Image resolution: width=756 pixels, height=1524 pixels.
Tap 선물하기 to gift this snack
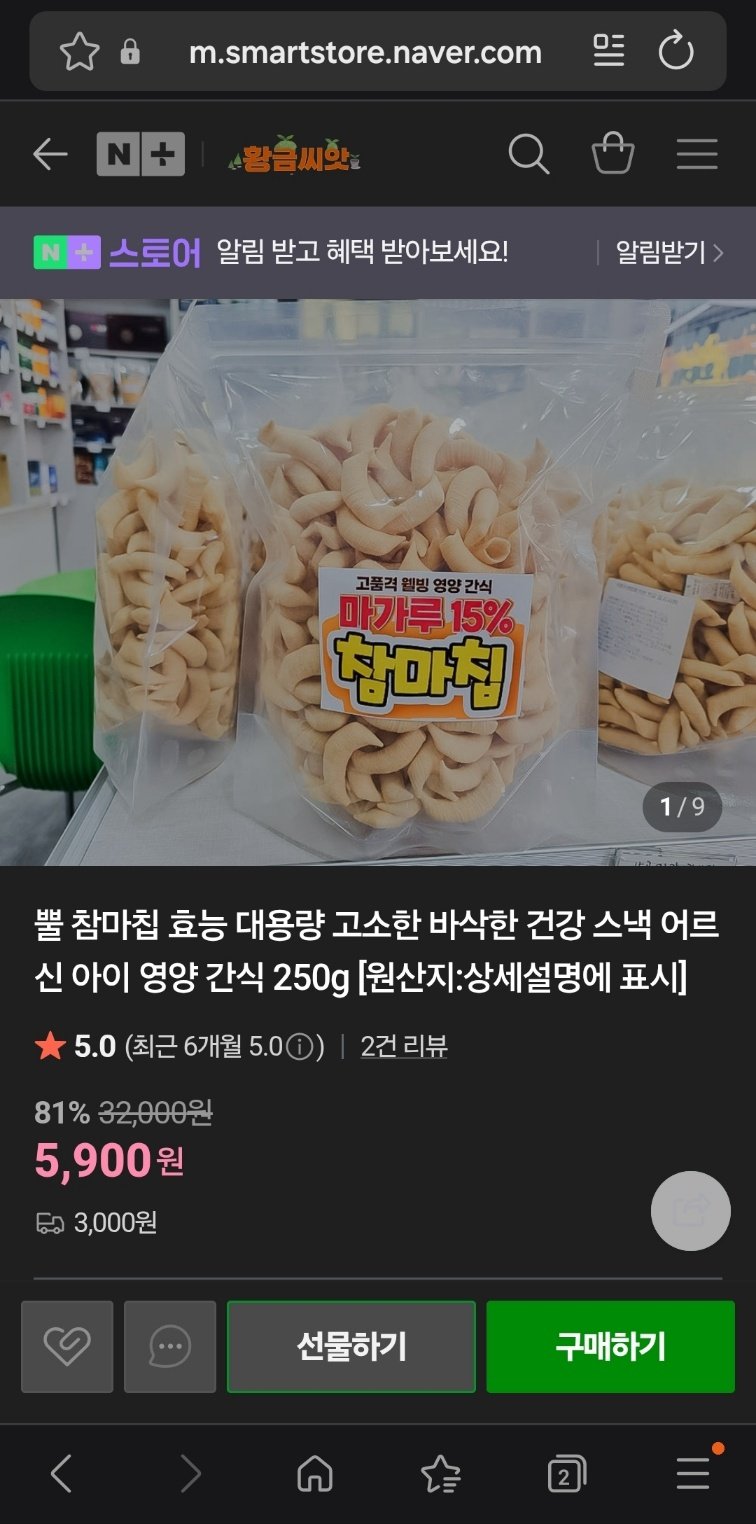(352, 1345)
